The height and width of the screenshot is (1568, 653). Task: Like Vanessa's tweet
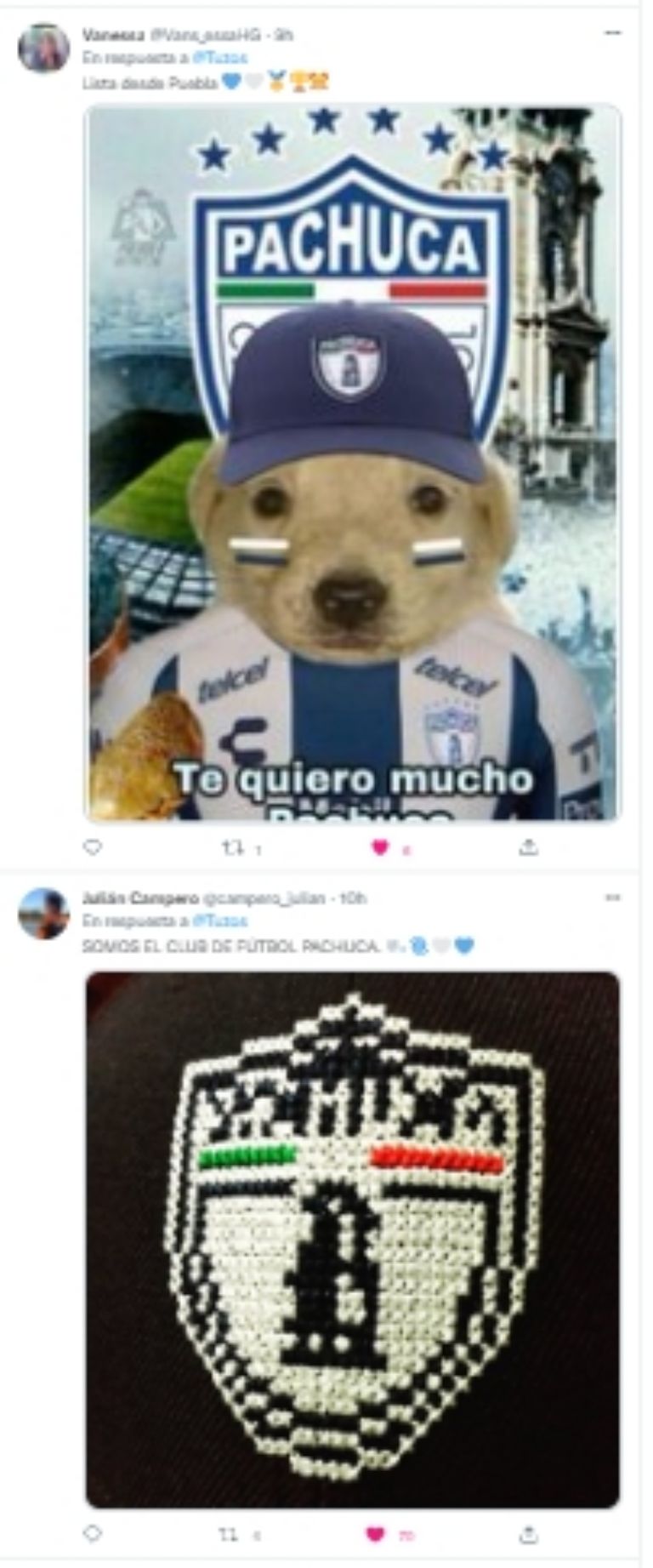[x=380, y=847]
